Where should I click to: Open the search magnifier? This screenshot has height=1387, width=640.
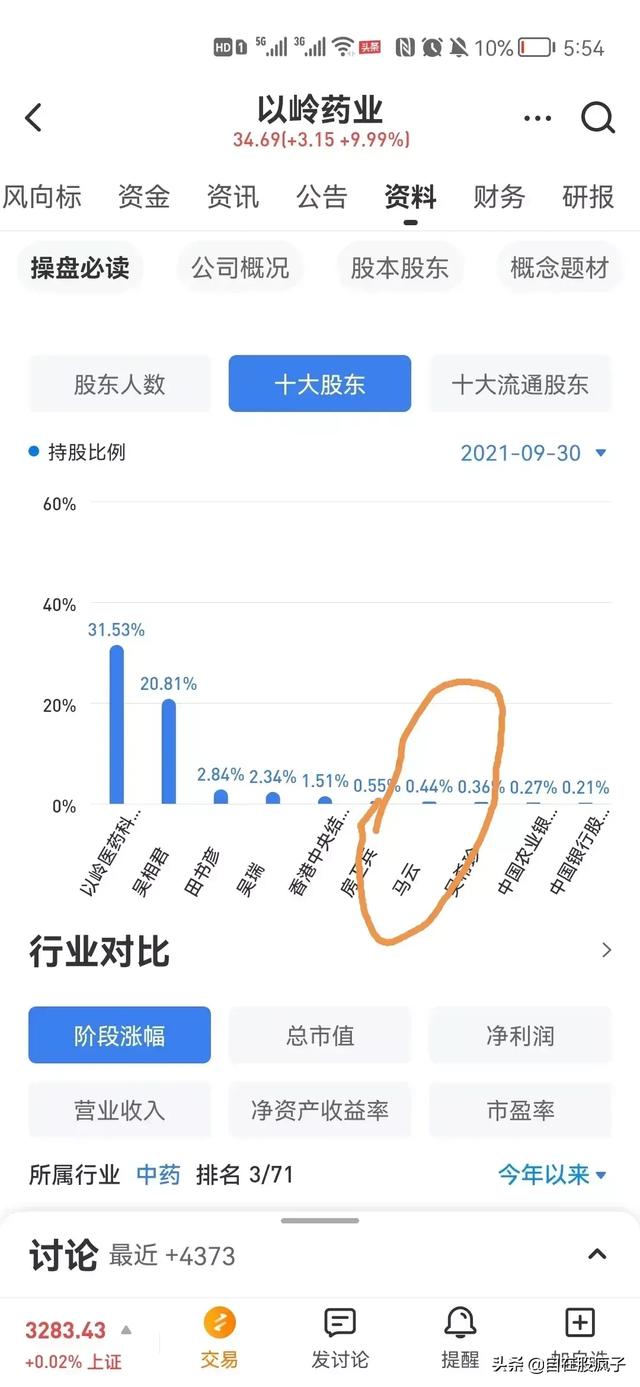[598, 118]
